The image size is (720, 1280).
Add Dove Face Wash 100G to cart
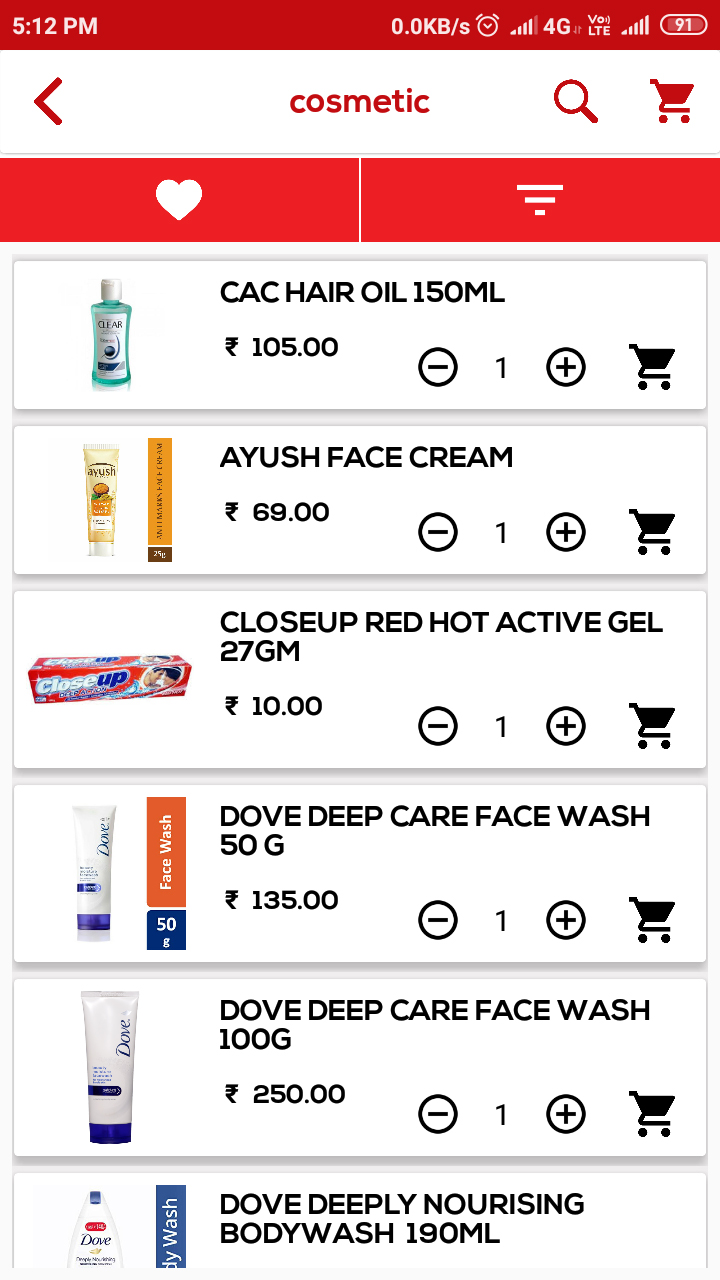click(x=652, y=1115)
